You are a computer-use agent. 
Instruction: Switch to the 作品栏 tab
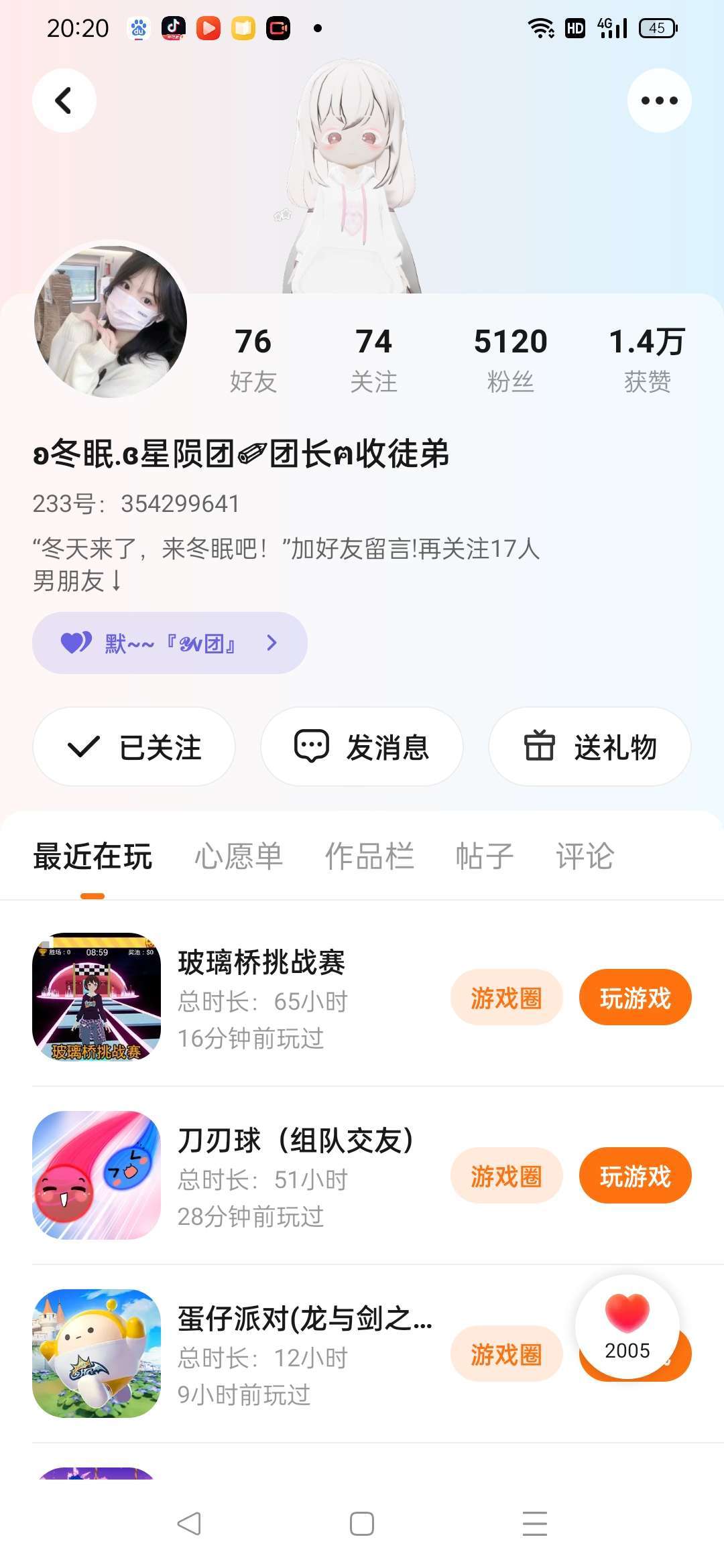click(369, 856)
